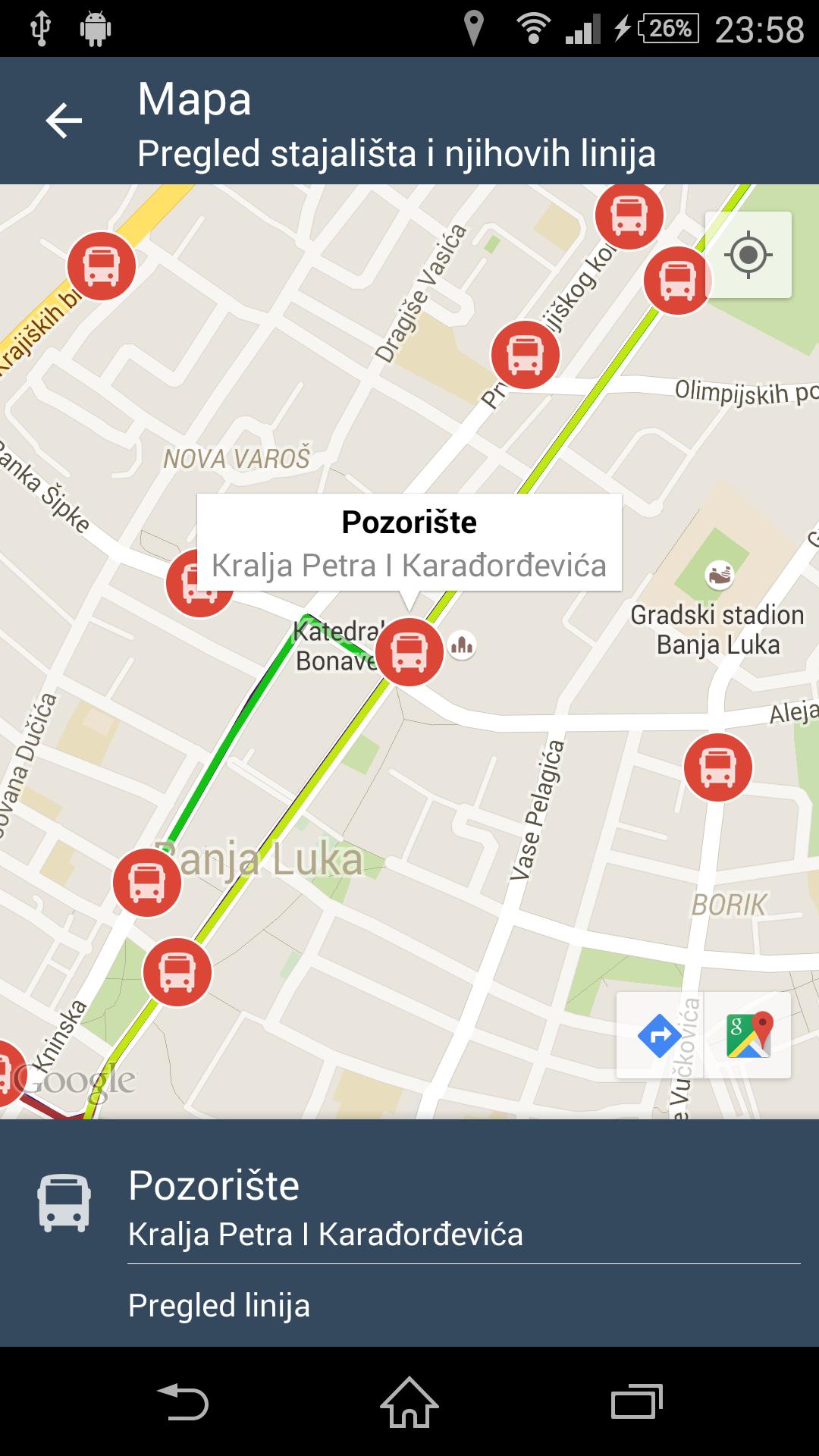Open the recent apps overview

coord(636,1401)
